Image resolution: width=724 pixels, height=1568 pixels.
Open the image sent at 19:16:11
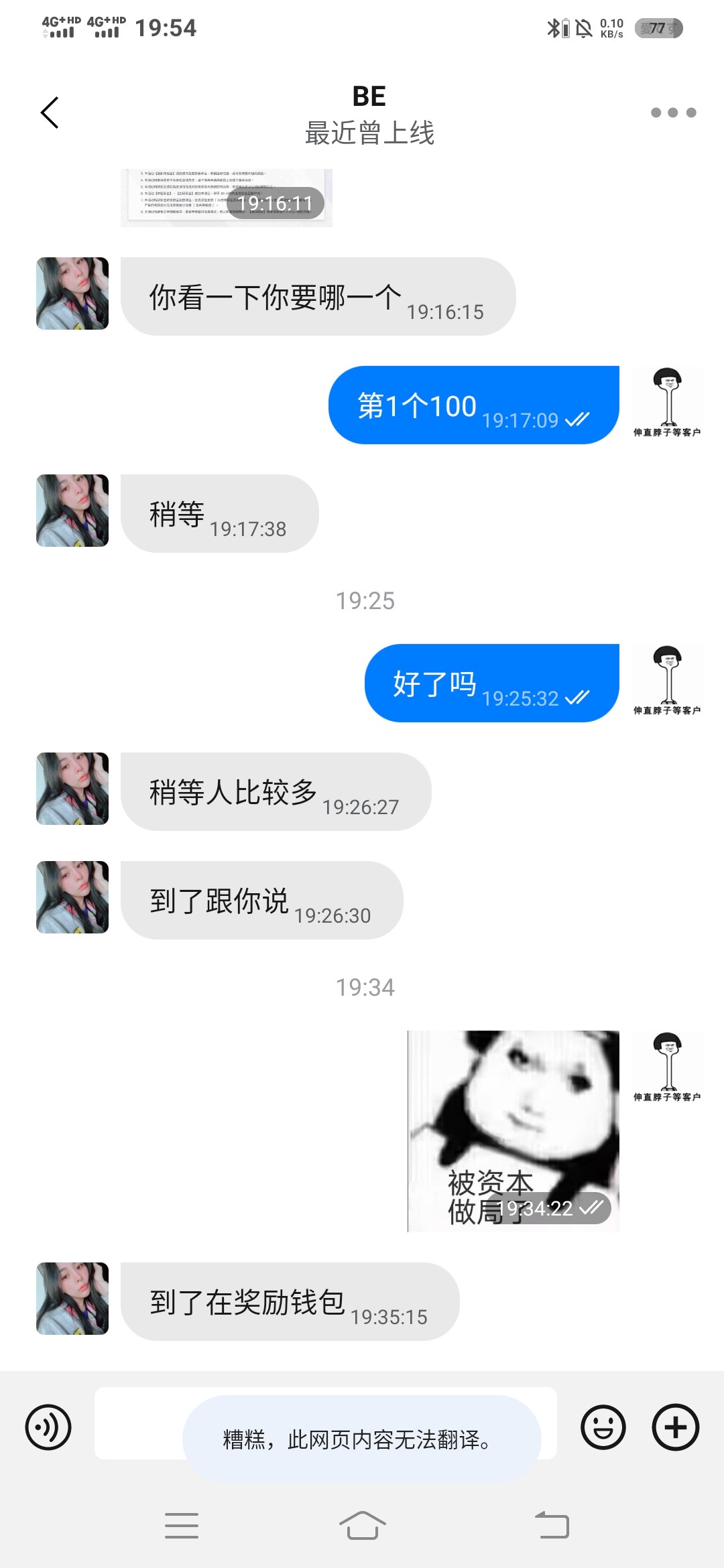point(226,198)
